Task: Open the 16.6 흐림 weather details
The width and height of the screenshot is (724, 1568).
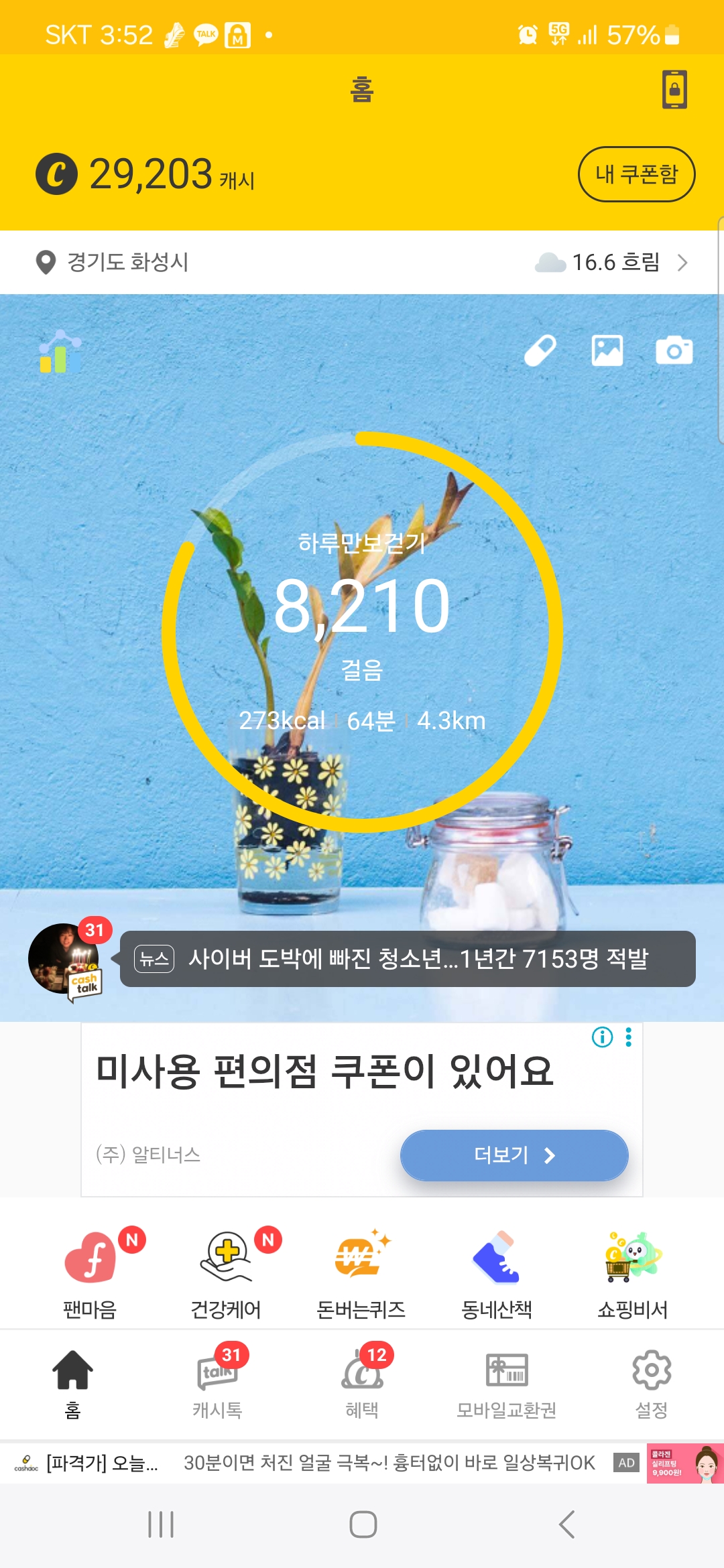Action: pos(613,262)
